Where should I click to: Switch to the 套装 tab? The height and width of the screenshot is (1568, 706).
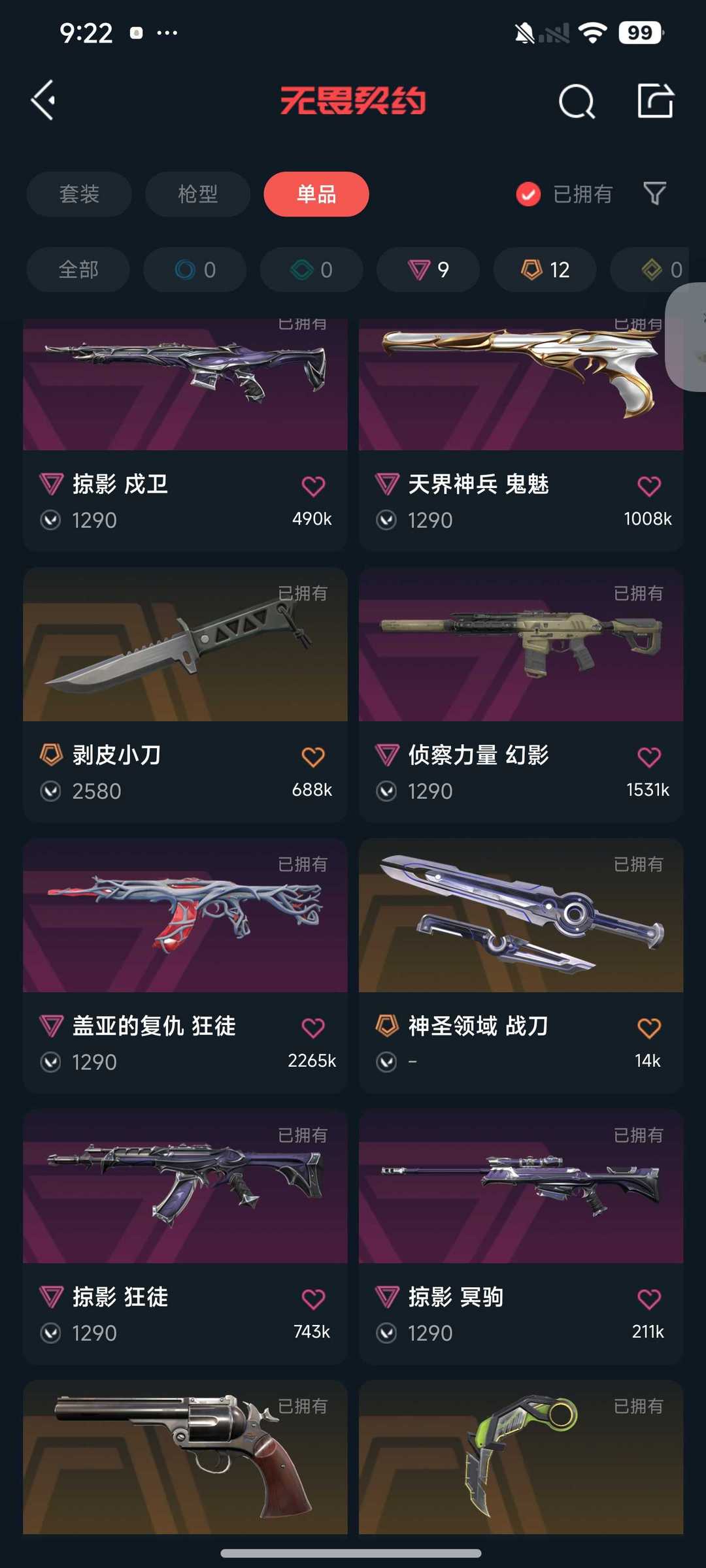click(x=79, y=194)
